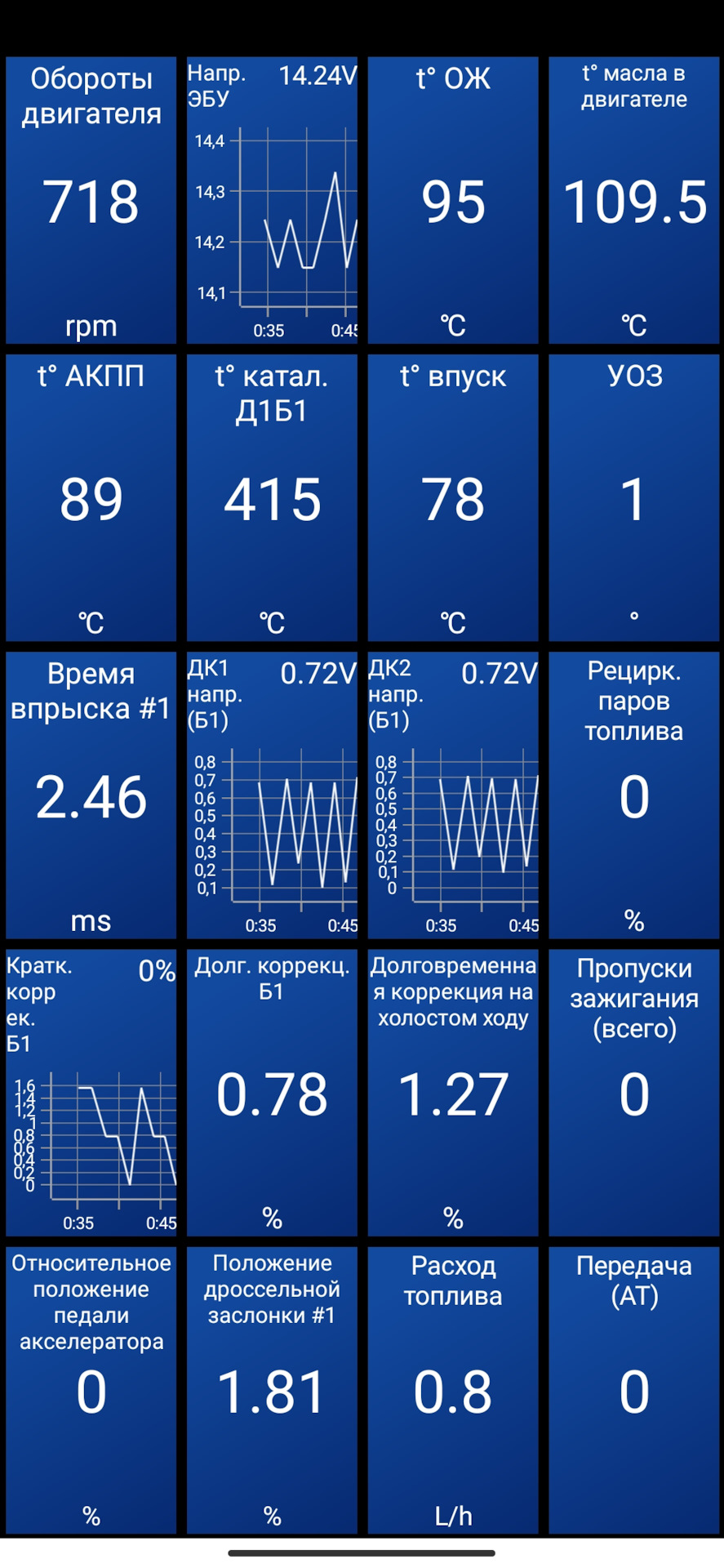
Task: Open the Время впрыска #1 tile
Action: coord(91,795)
